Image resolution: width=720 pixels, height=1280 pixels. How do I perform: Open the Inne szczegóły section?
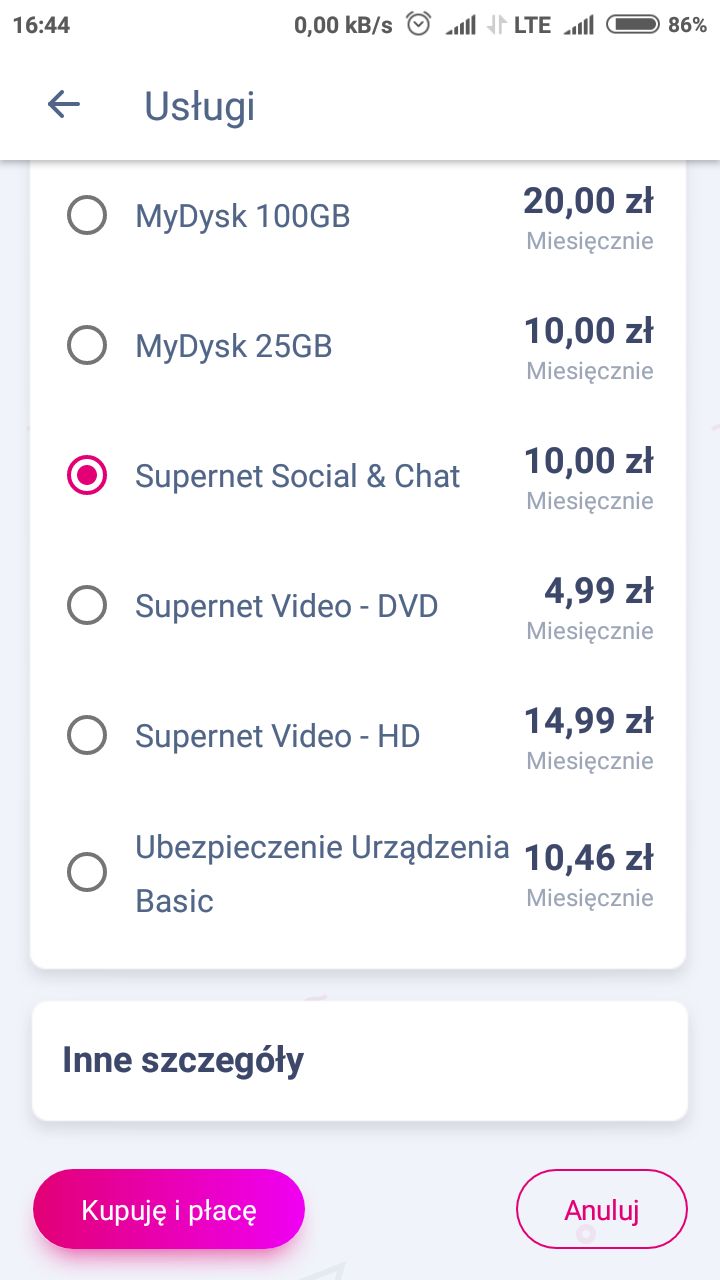tap(183, 1059)
